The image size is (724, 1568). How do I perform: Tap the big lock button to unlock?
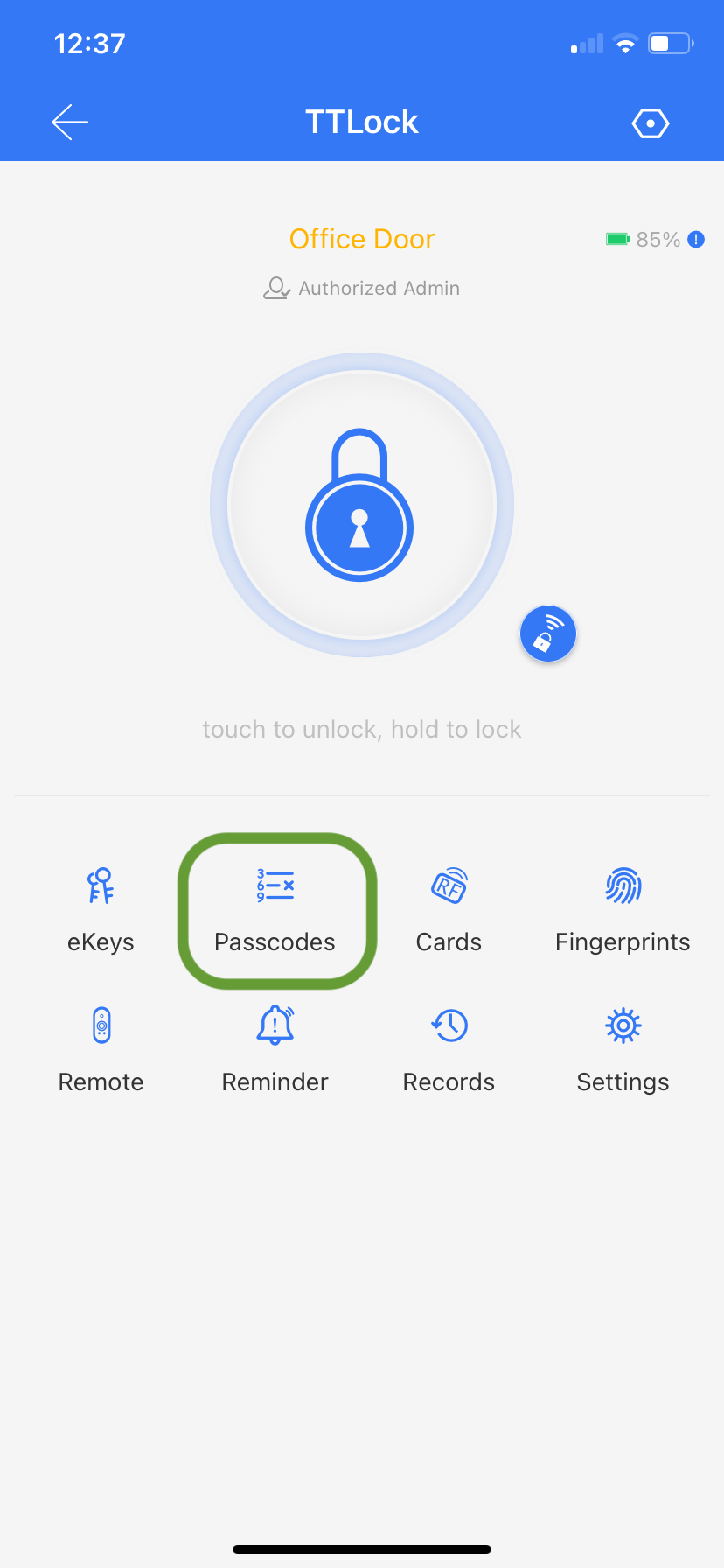click(x=361, y=505)
